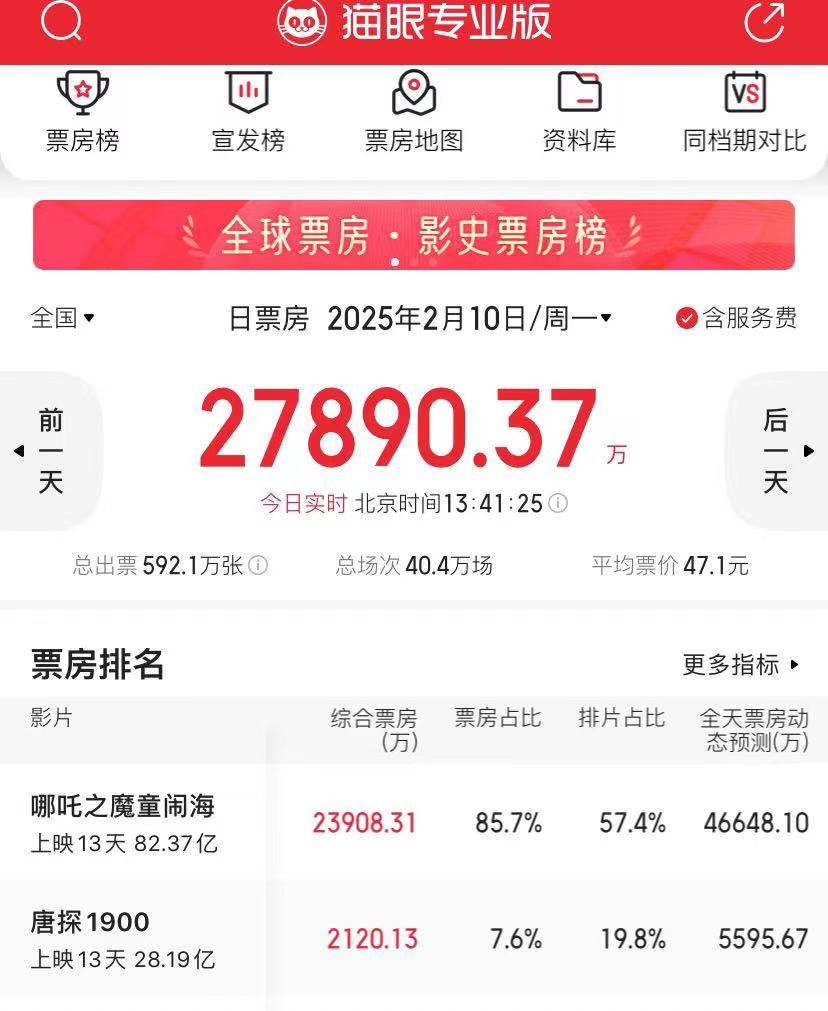Screen dimensions: 828x1011
Task: Open 资料库 database section
Action: 579,112
